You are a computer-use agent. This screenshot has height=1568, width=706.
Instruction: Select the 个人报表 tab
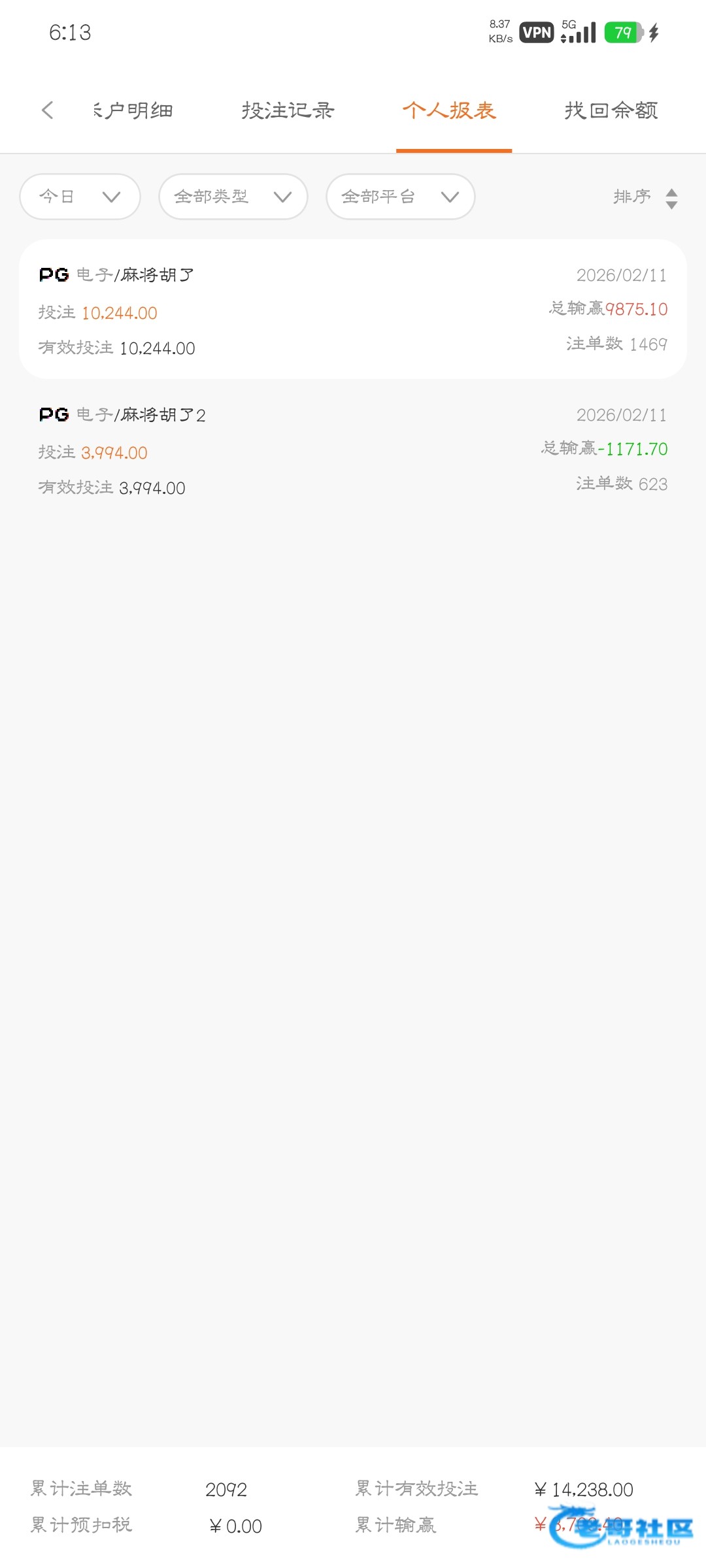[450, 110]
